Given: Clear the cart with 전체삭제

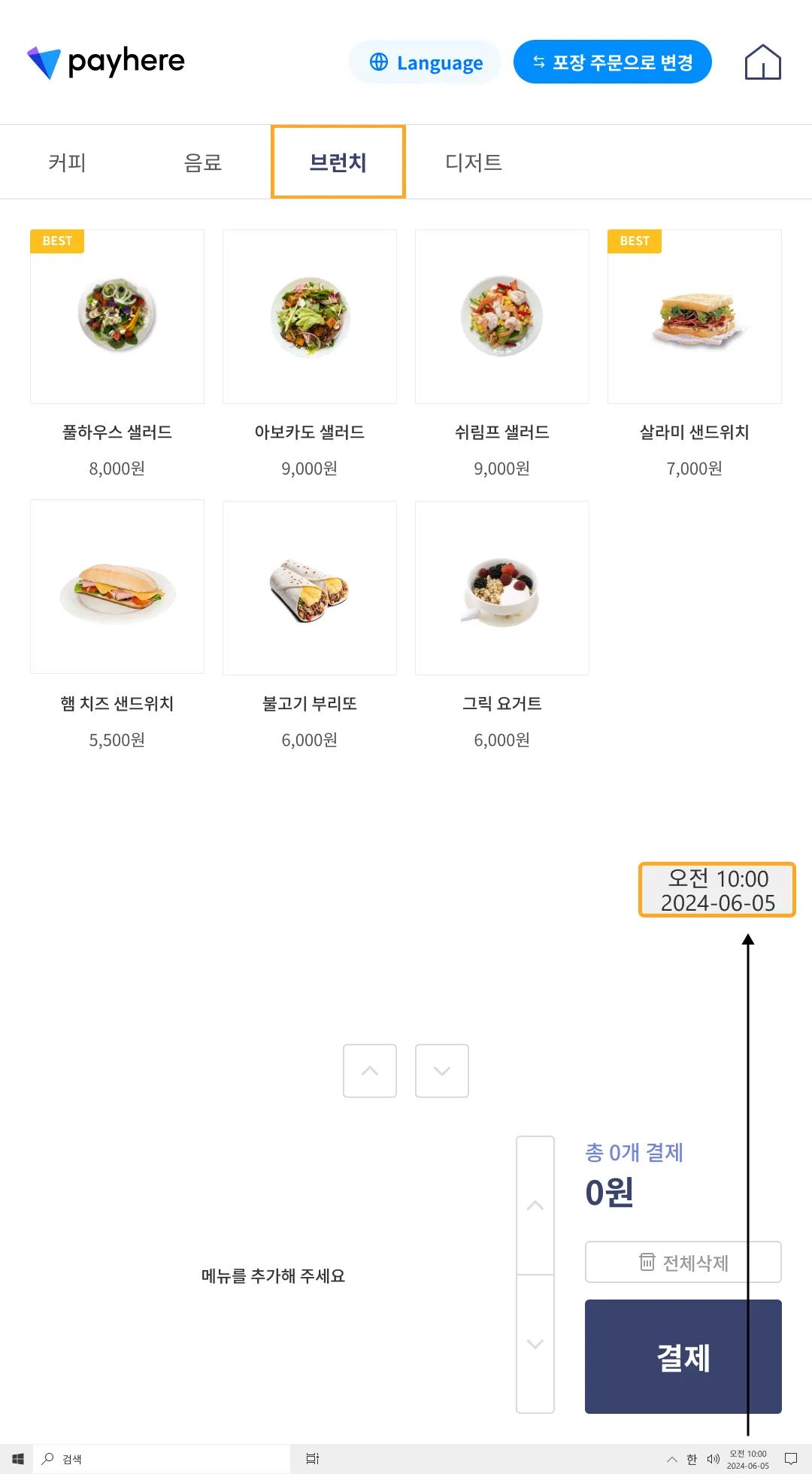Looking at the screenshot, I should point(683,1262).
